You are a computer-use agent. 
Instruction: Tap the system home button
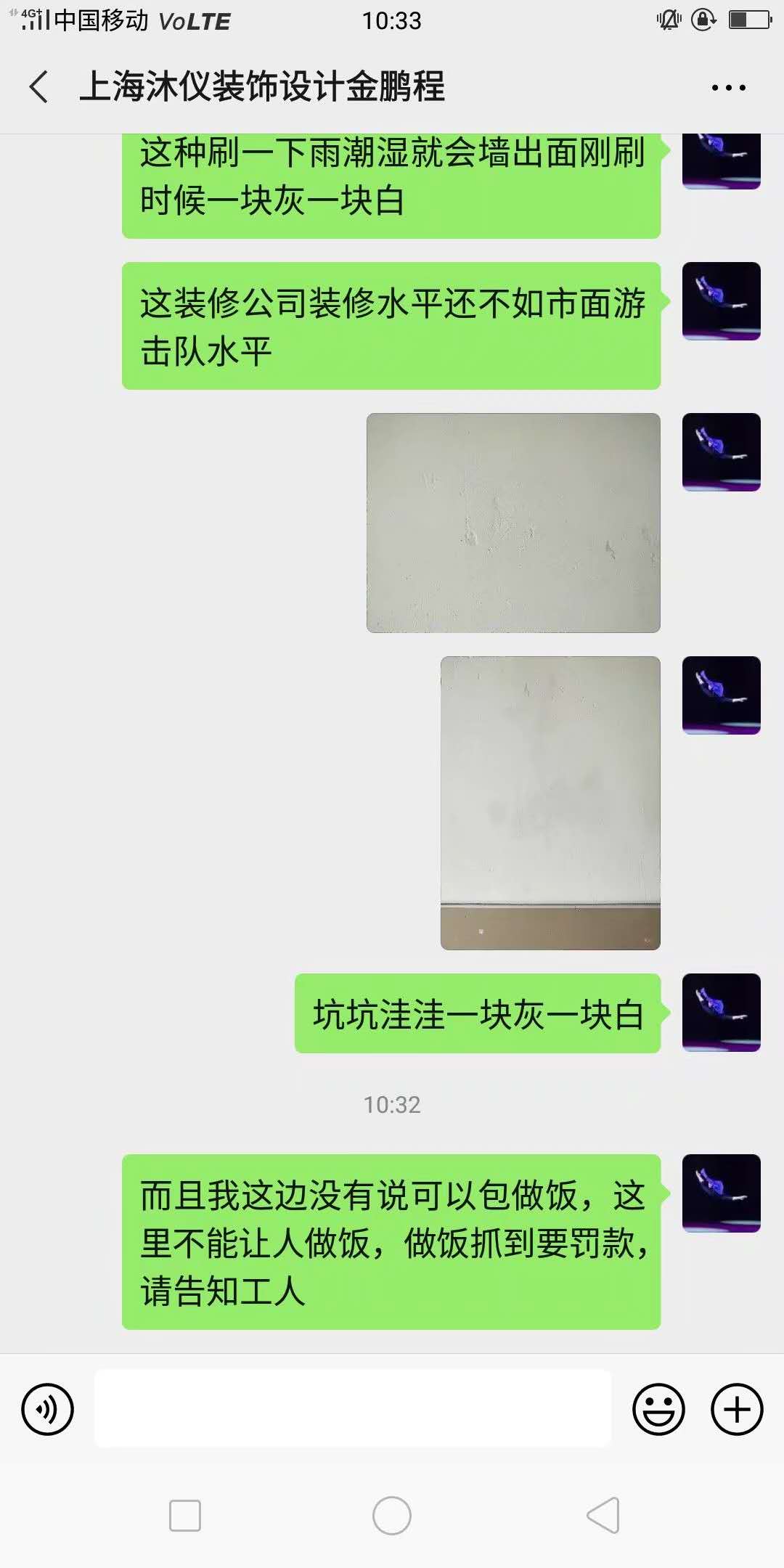coord(392,1516)
